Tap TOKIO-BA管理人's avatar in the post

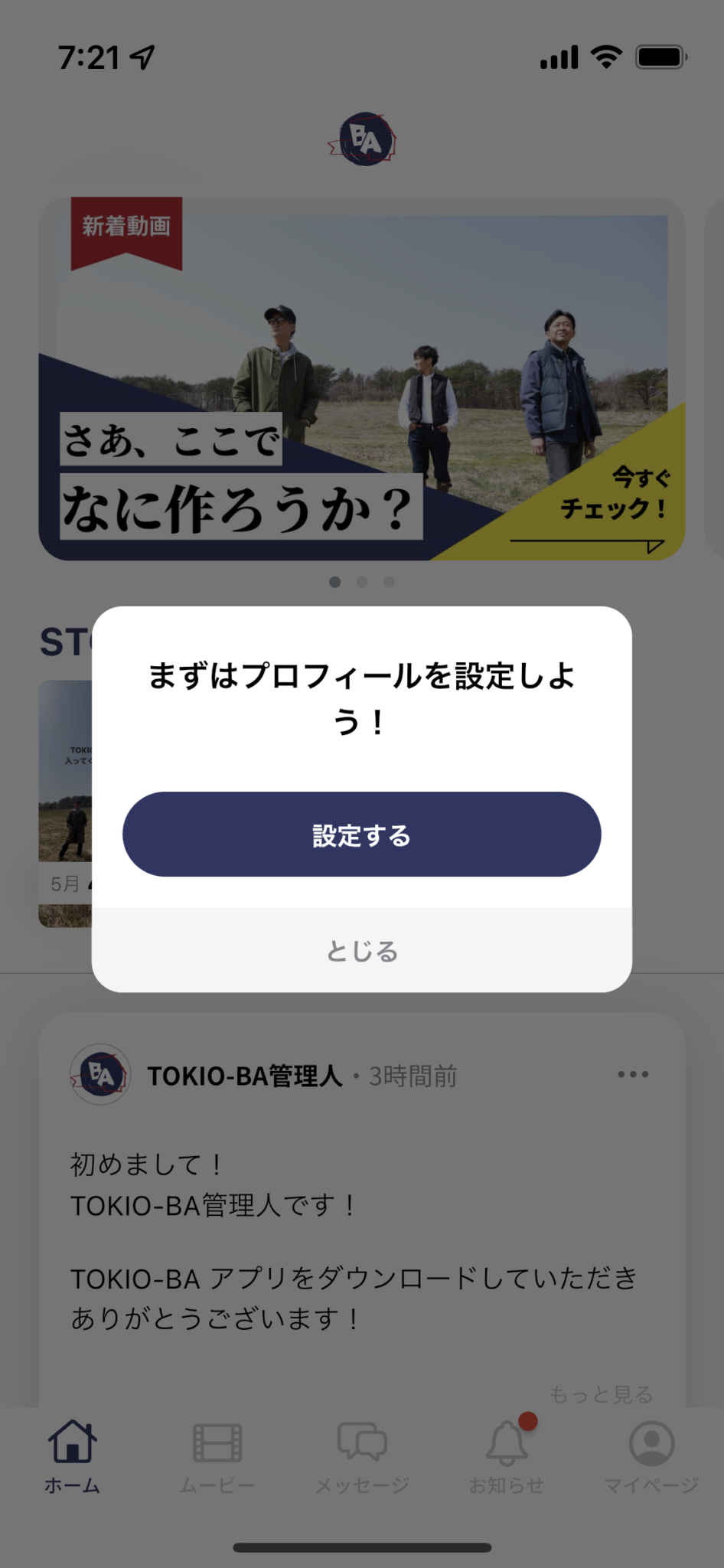pyautogui.click(x=102, y=1075)
